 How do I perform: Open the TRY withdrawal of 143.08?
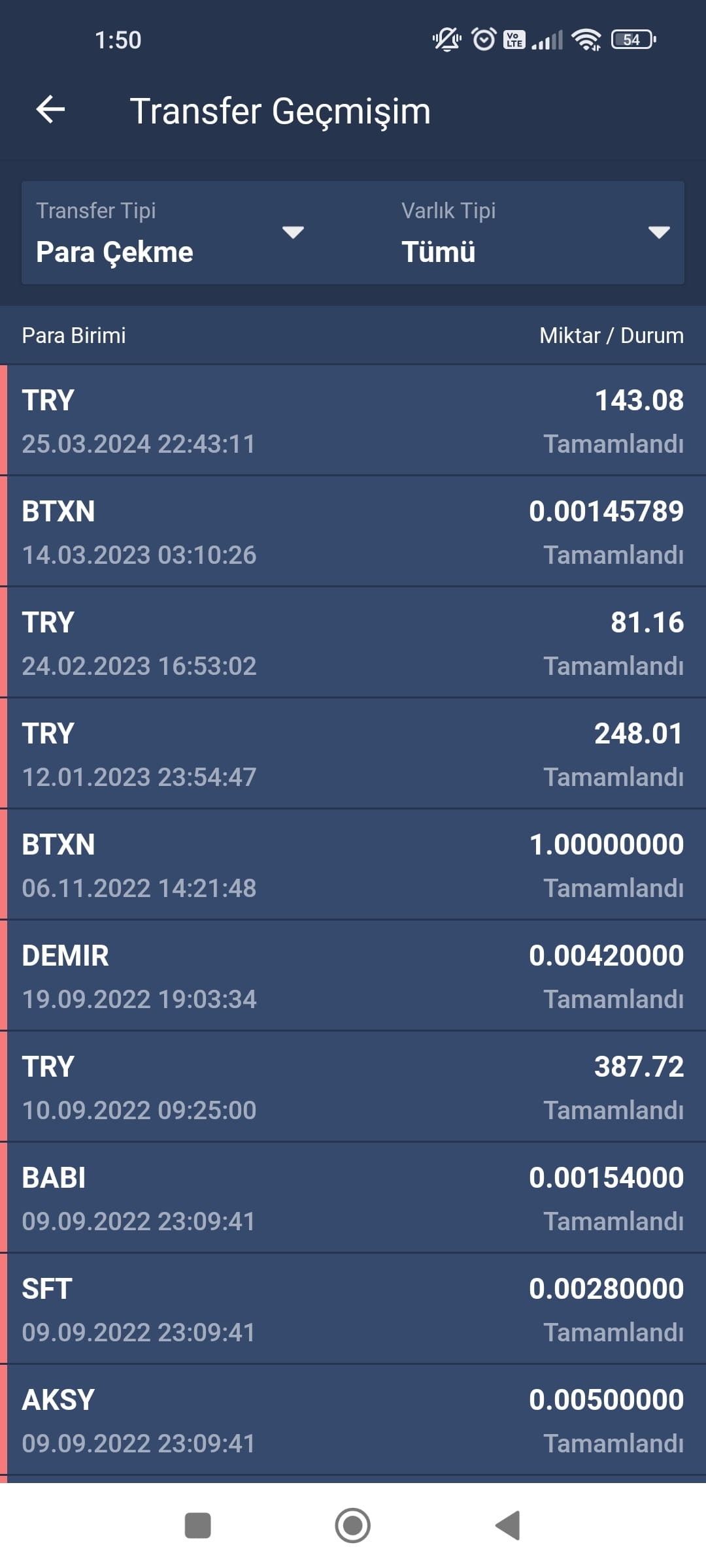[353, 420]
